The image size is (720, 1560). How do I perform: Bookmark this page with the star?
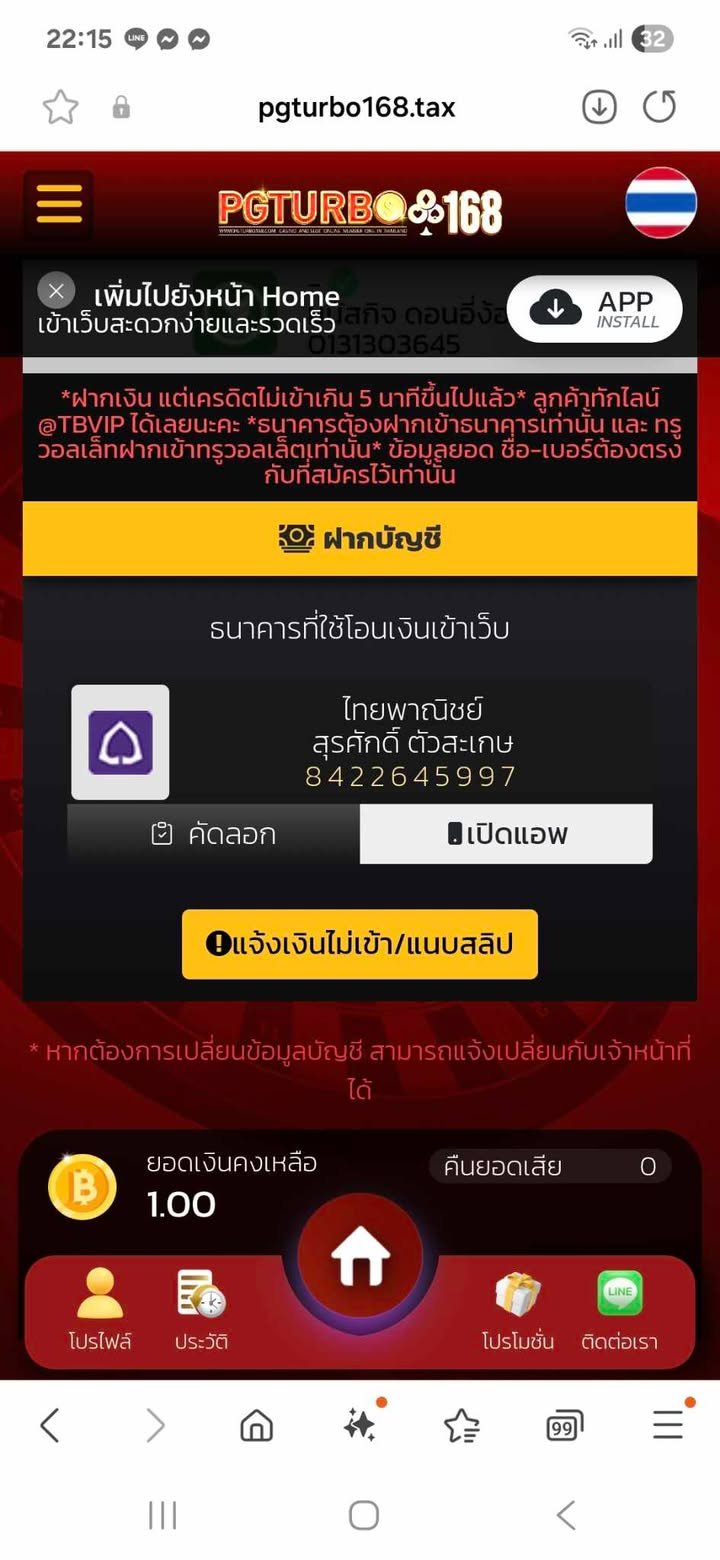coord(61,107)
